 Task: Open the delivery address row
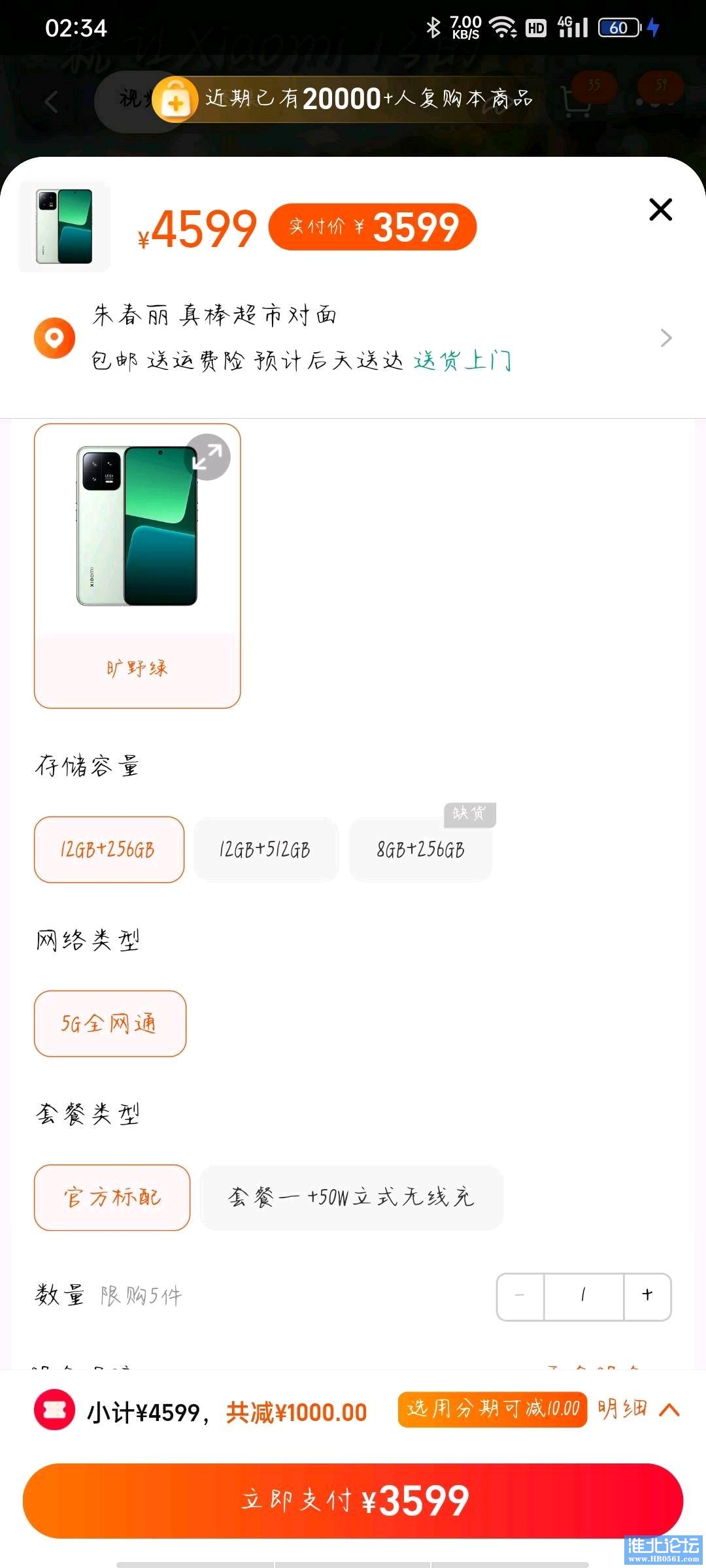(353, 338)
